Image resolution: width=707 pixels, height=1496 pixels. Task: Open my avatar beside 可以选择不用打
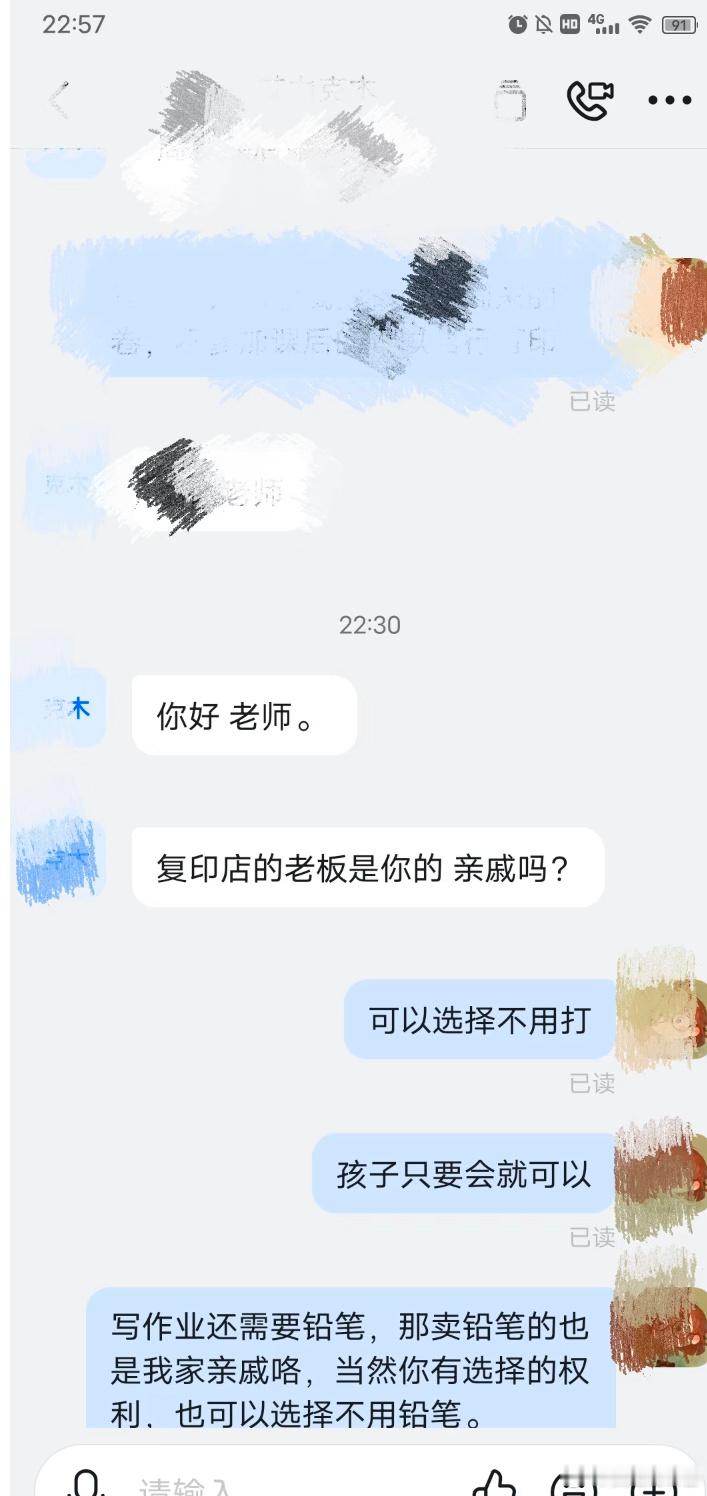[656, 1013]
